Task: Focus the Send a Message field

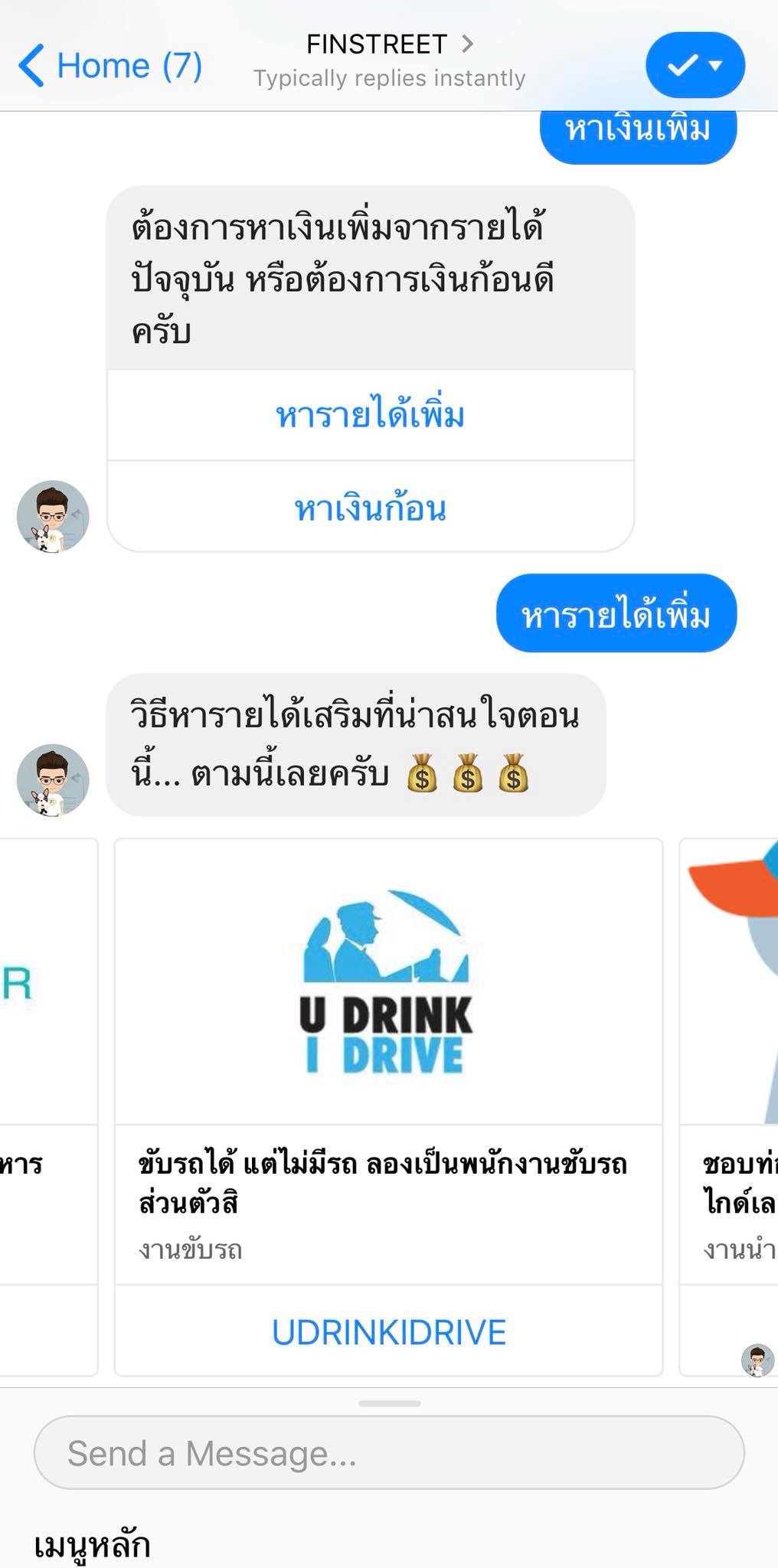Action: [x=388, y=1453]
